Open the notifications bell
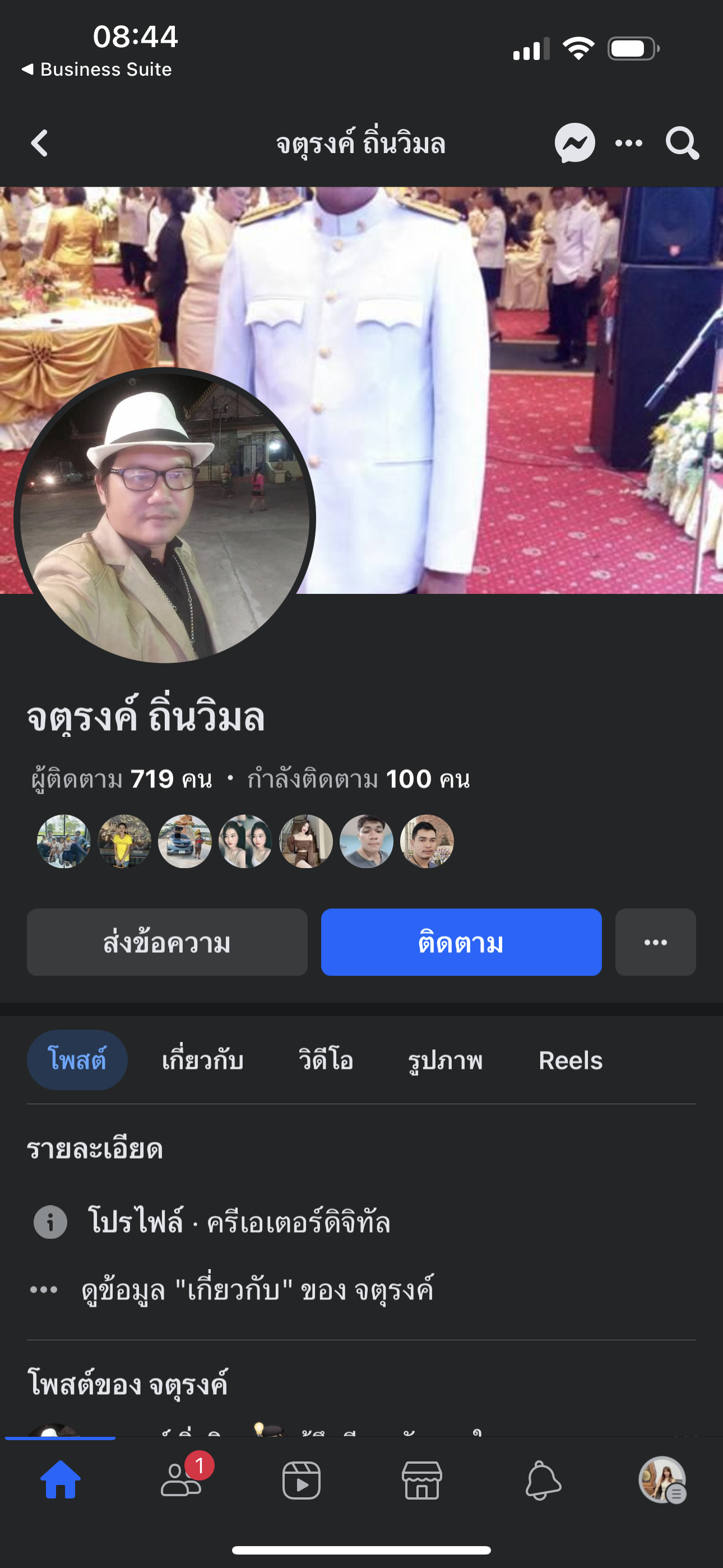The image size is (723, 1568). [543, 1480]
